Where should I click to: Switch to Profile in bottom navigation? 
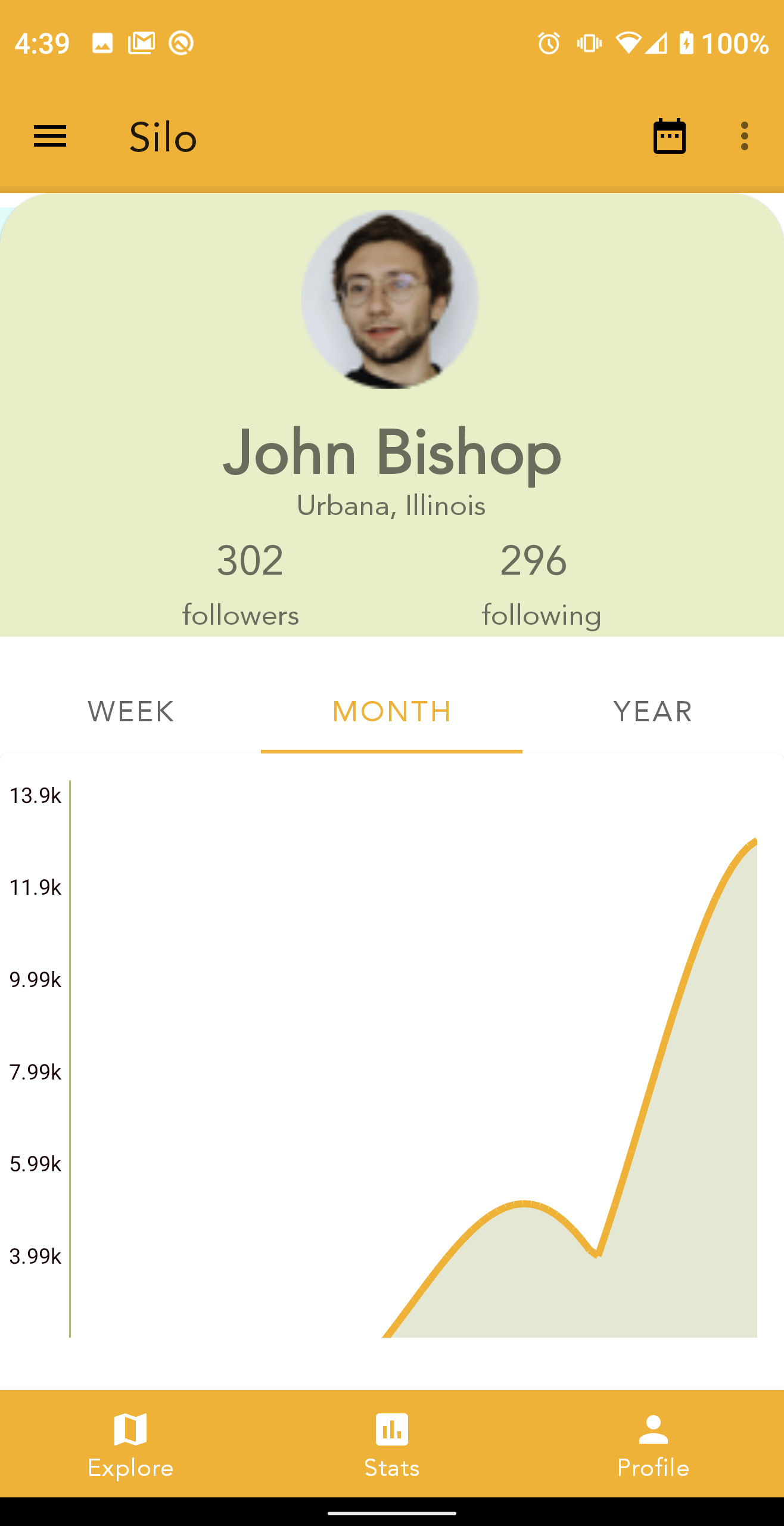[653, 1444]
